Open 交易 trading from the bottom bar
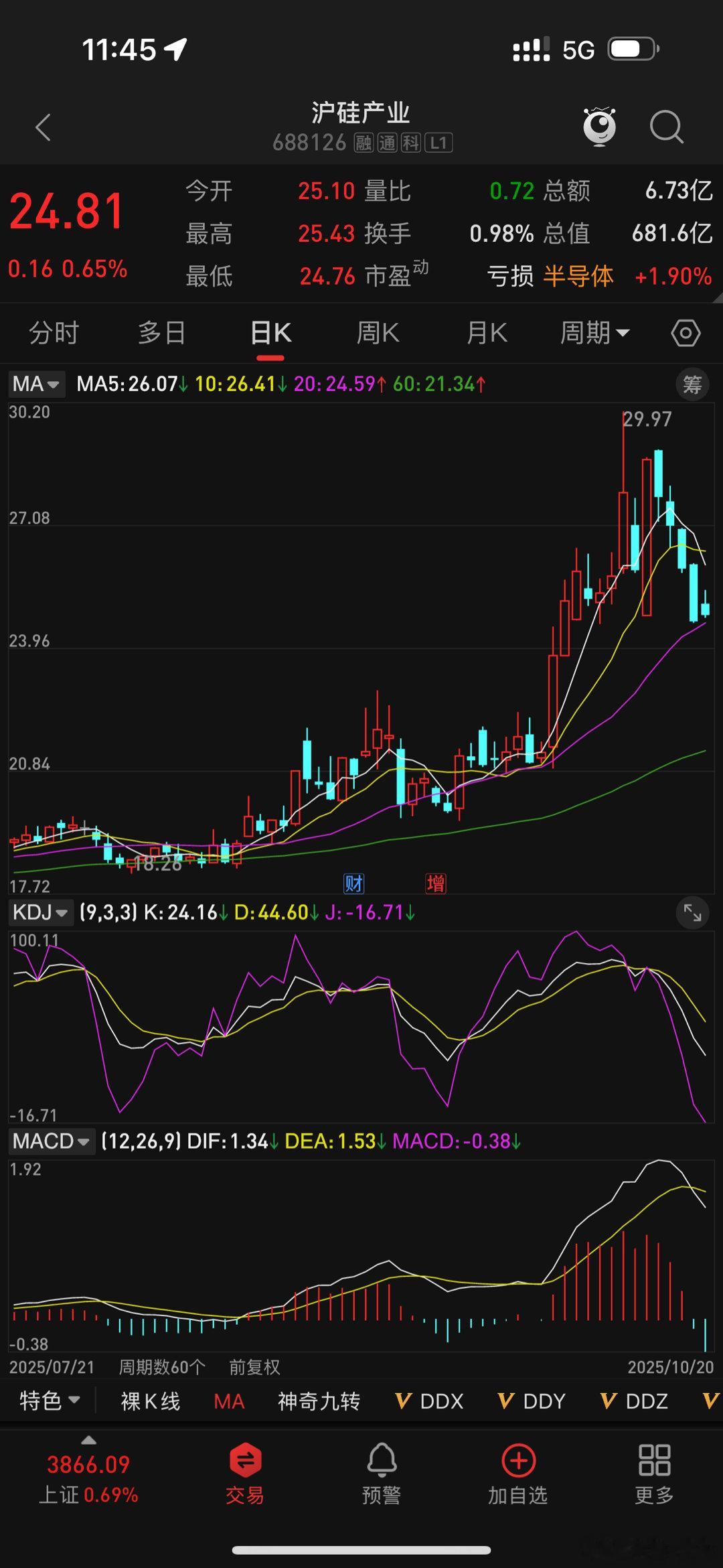 (x=244, y=1474)
